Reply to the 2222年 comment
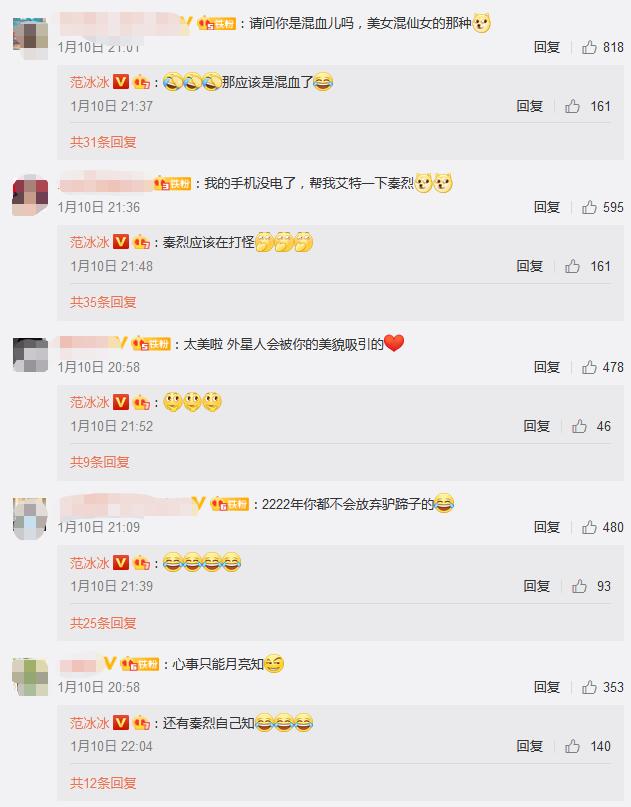This screenshot has width=631, height=807. (546, 527)
